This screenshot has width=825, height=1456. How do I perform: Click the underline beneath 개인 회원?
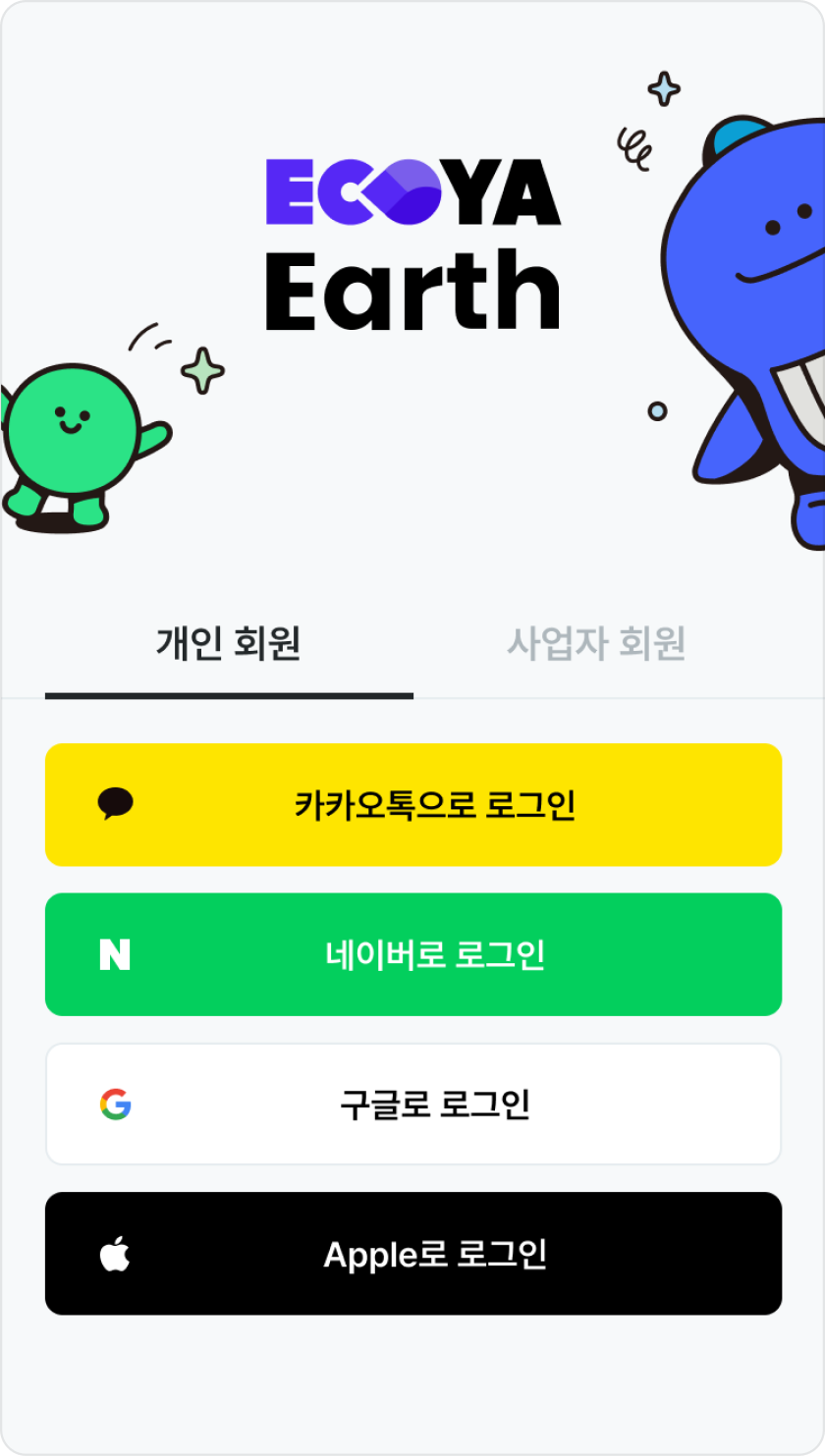[230, 695]
